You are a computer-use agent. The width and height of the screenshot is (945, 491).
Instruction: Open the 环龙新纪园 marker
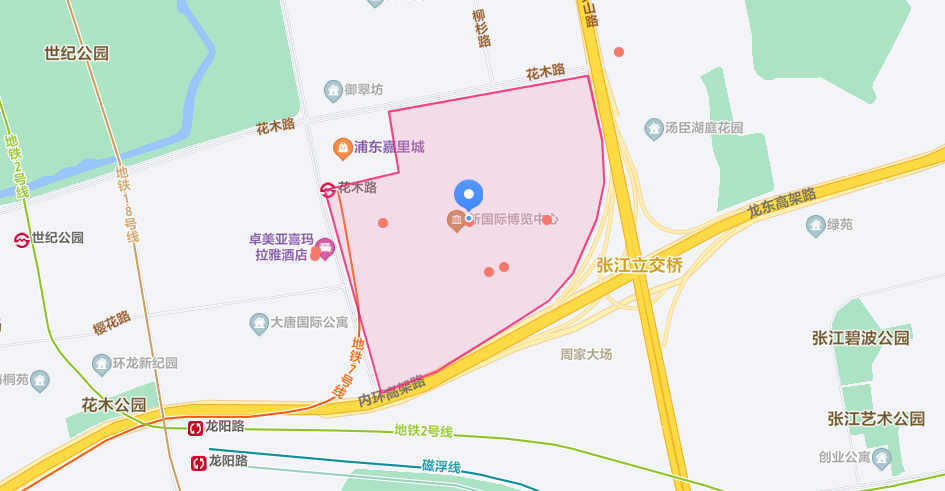(x=100, y=363)
